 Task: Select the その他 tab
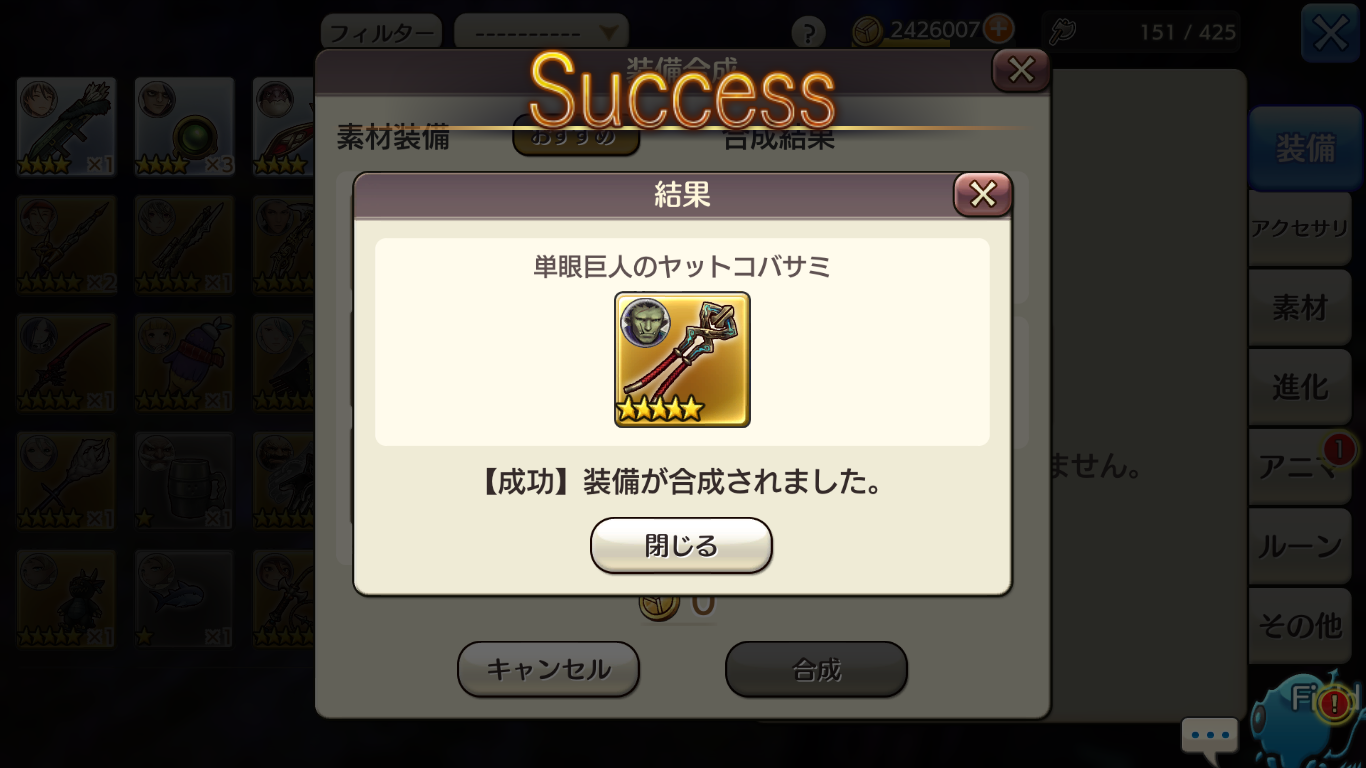click(x=1300, y=626)
